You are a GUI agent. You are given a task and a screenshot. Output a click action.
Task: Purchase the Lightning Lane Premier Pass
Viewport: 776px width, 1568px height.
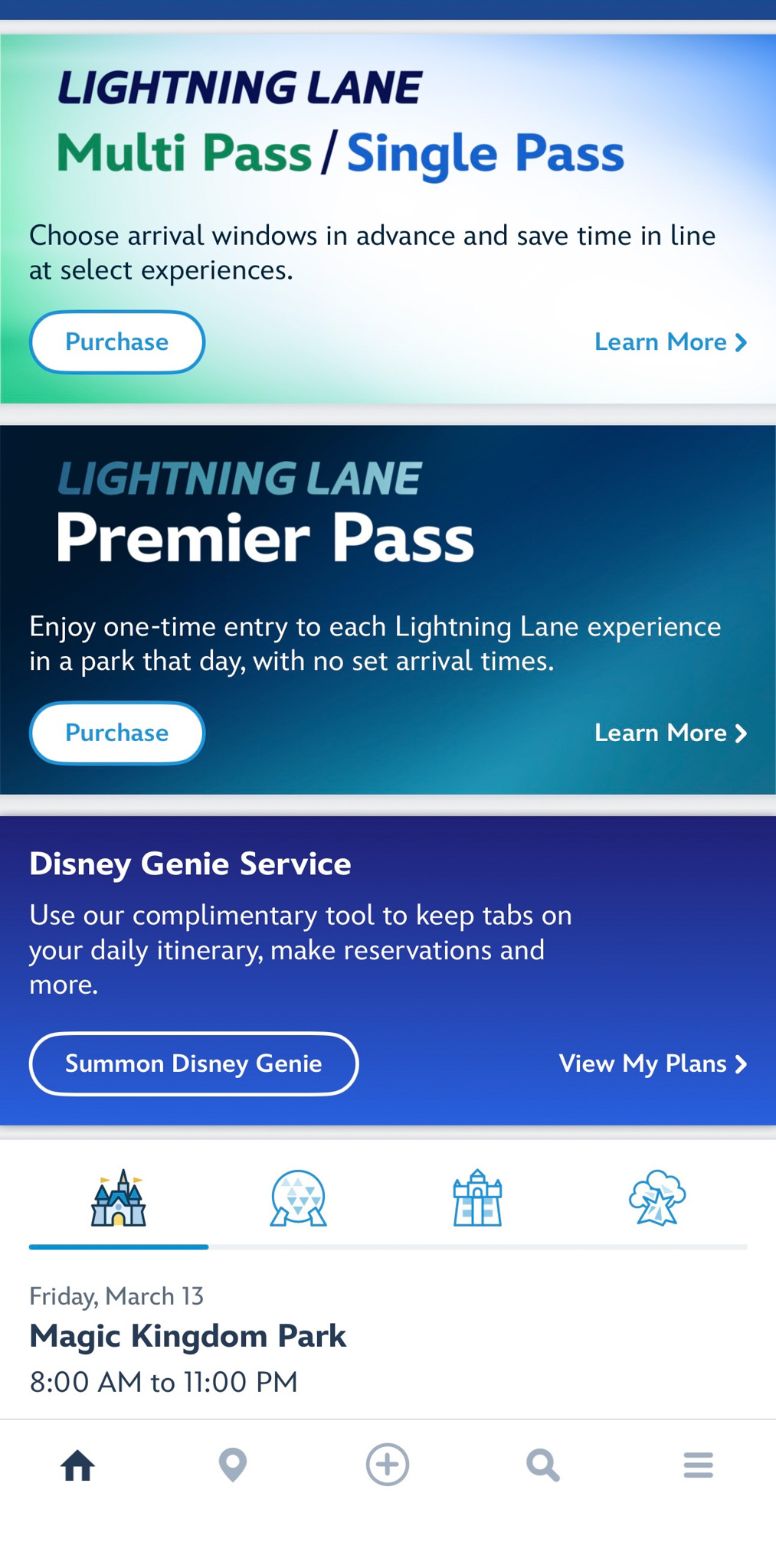(x=116, y=733)
